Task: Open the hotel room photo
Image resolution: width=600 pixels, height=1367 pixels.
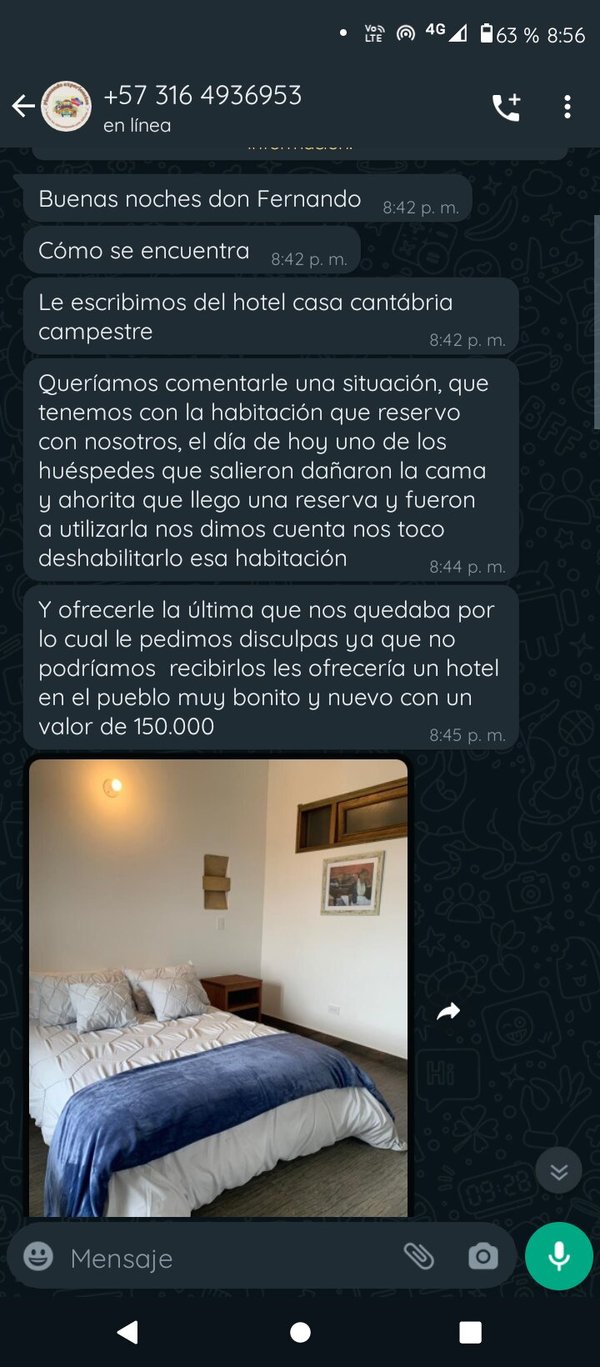Action: [218, 987]
